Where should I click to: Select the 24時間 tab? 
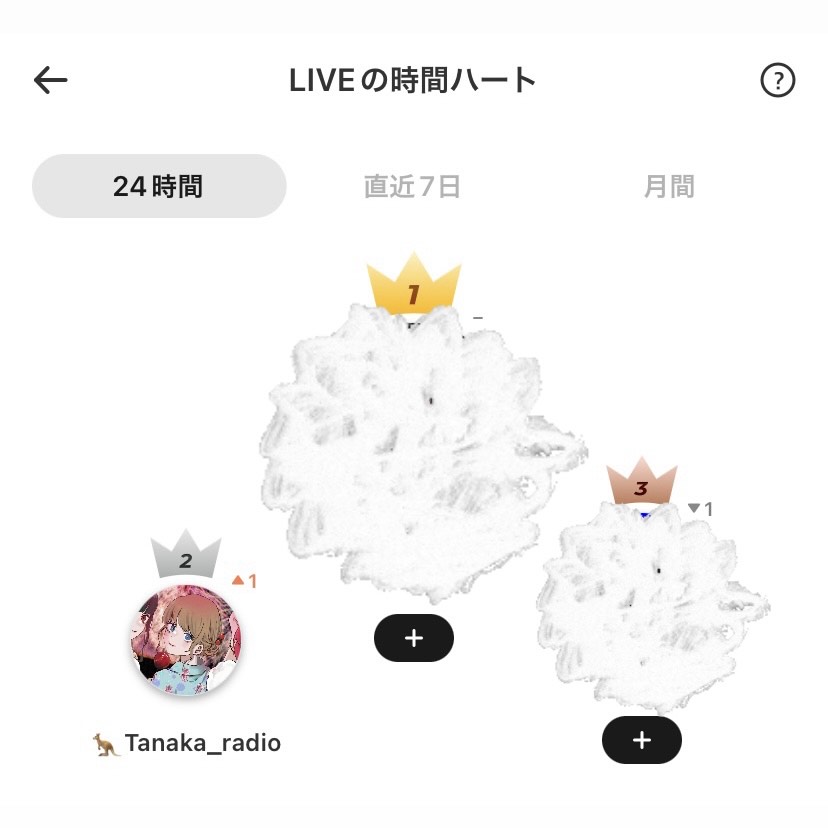[x=159, y=186]
